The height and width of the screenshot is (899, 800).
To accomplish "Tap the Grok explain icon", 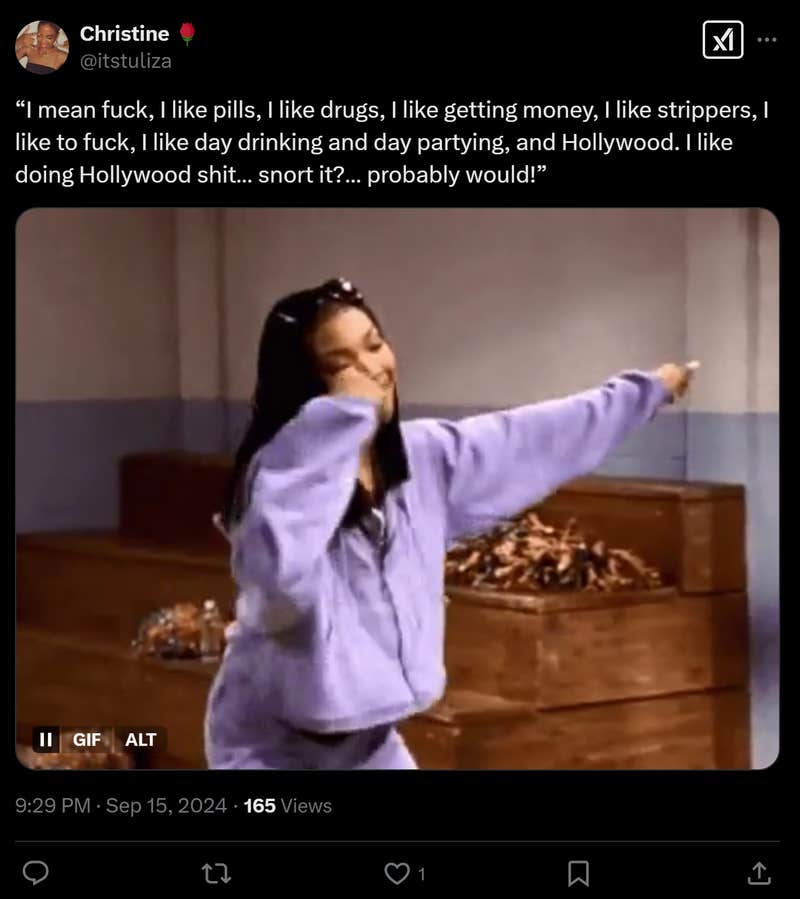I will 723,40.
